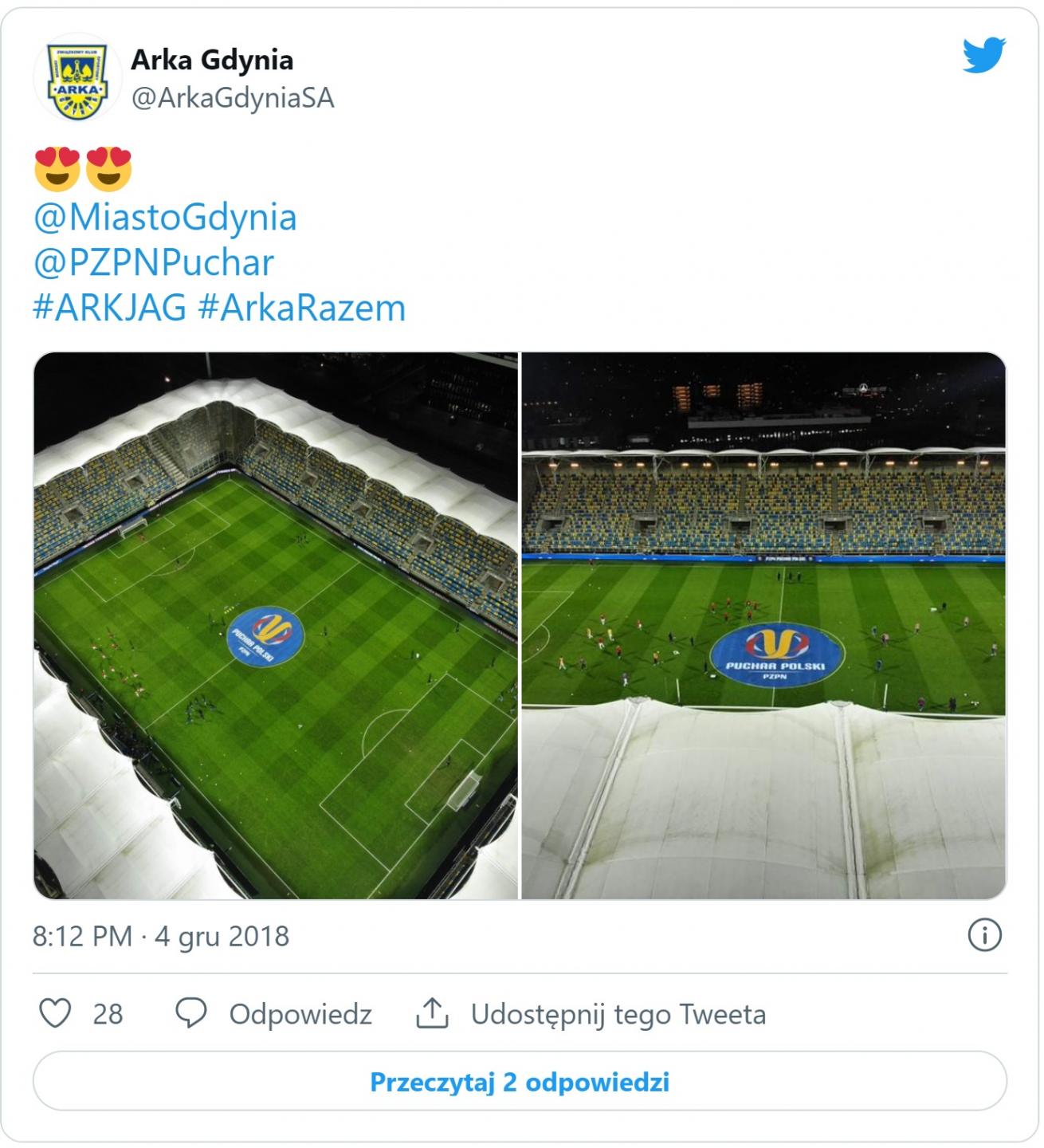The image size is (1044, 1148).
Task: View the right stadium stands photo
Action: coord(763,626)
